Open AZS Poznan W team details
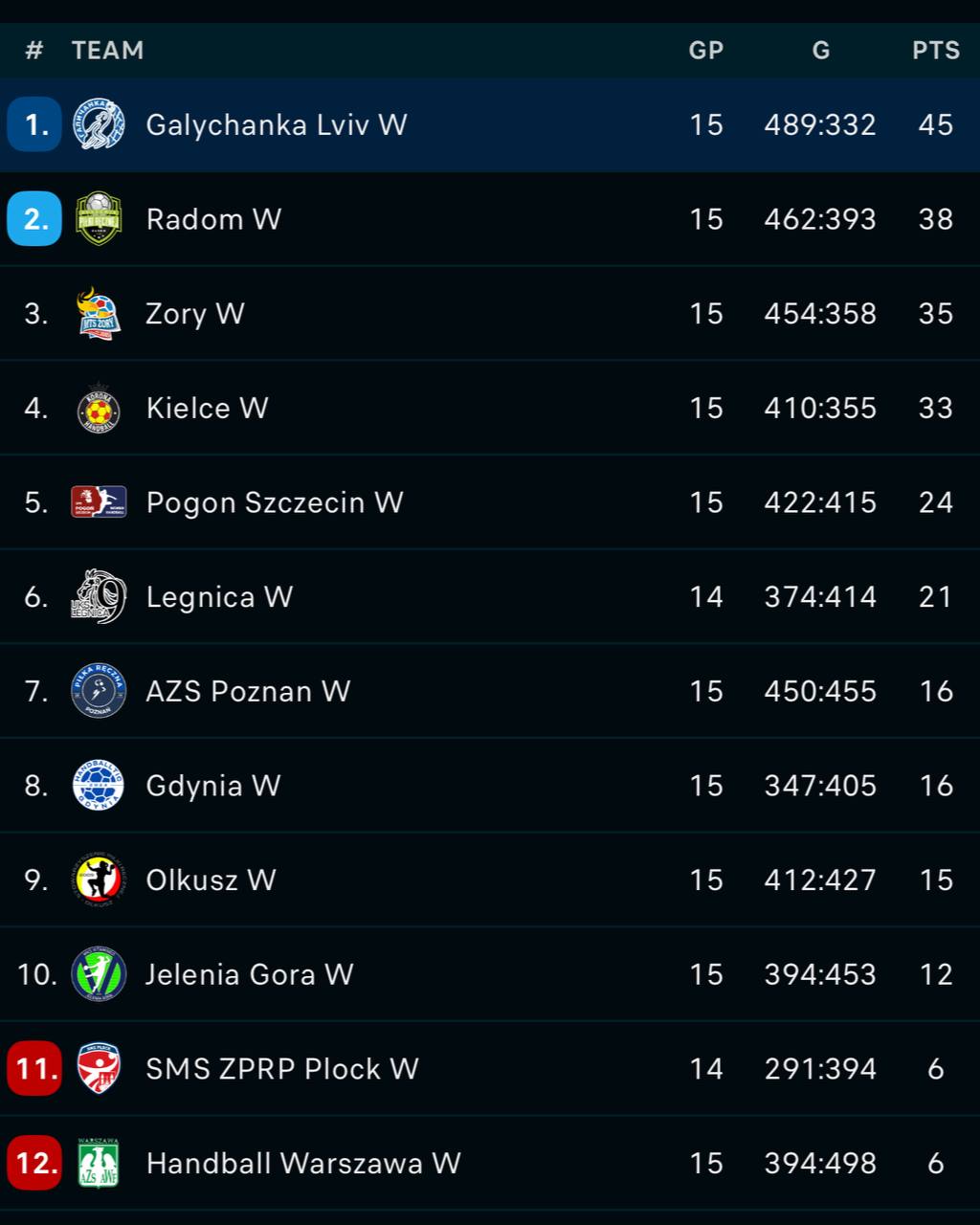This screenshot has height=1225, width=980. coord(248,691)
